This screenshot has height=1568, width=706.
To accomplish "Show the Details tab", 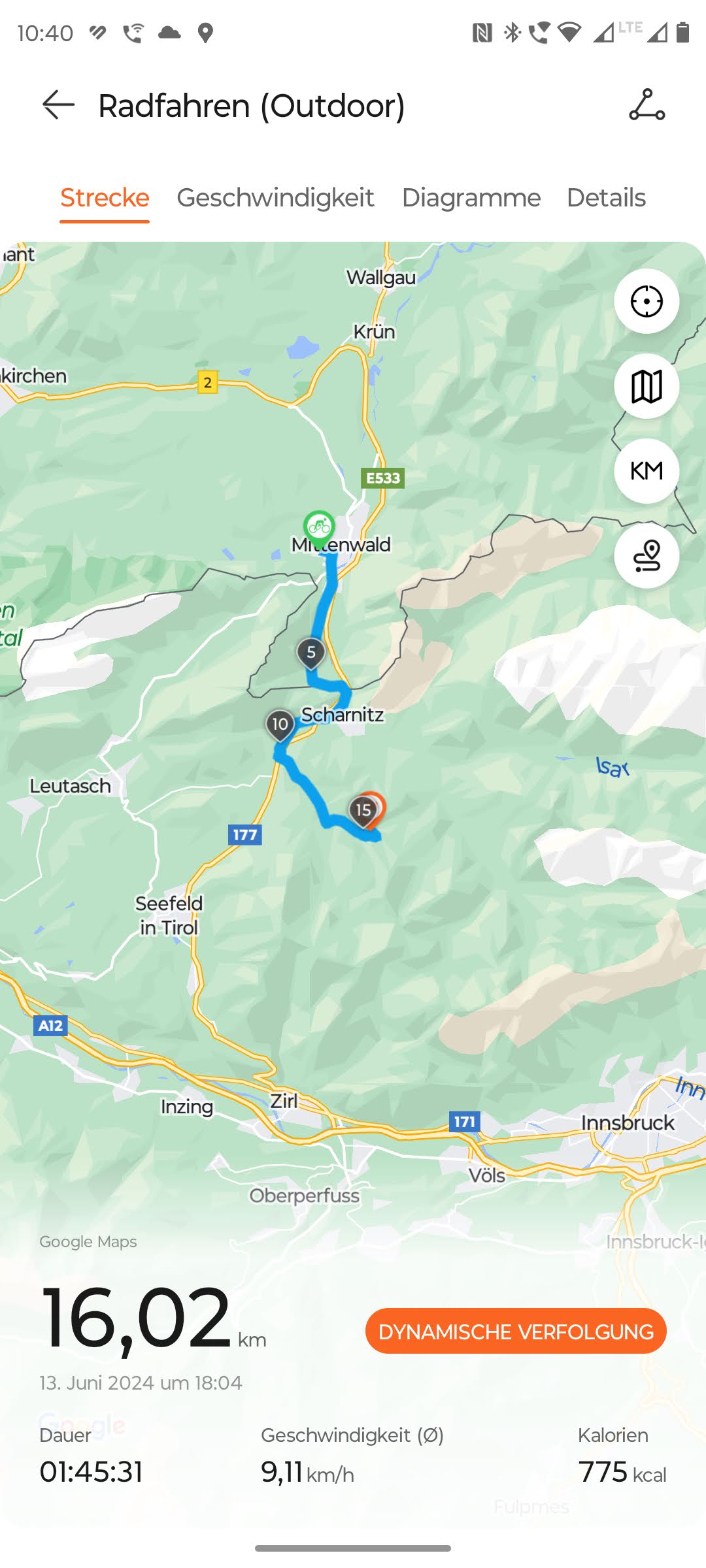I will (606, 197).
